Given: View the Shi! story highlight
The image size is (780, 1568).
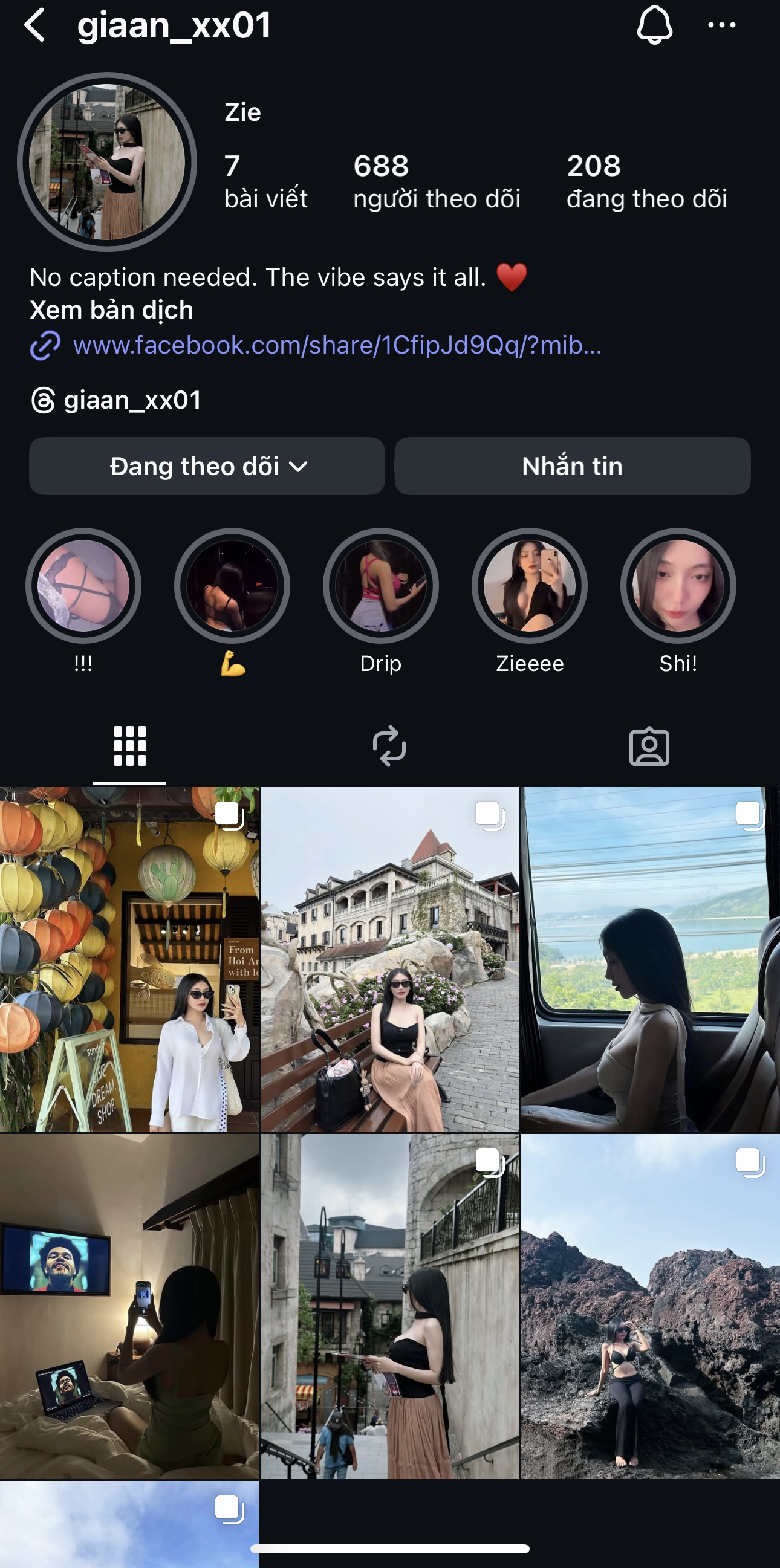Looking at the screenshot, I should [678, 586].
